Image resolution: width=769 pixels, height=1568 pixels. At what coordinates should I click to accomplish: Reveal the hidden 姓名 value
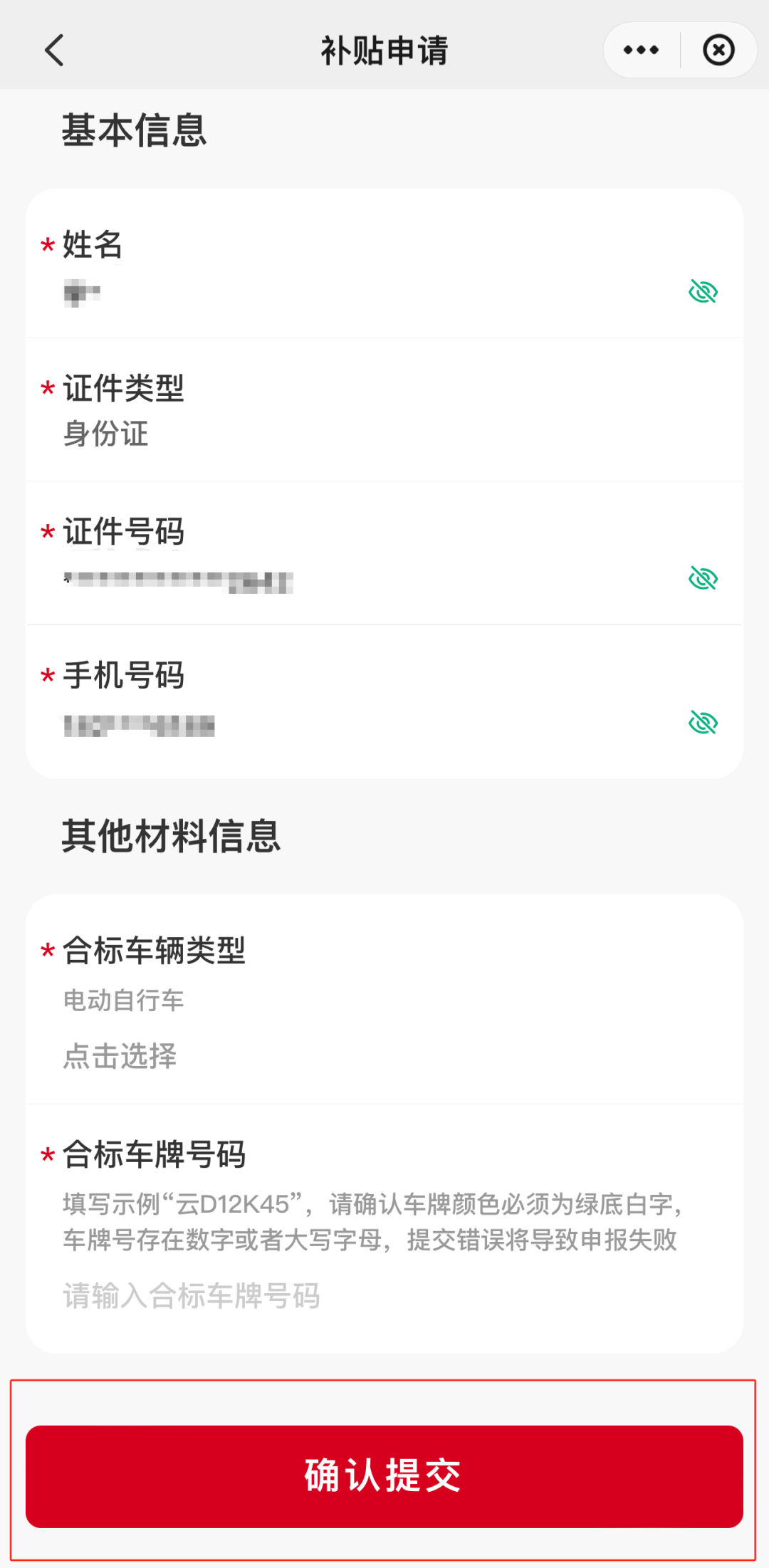coord(703,291)
